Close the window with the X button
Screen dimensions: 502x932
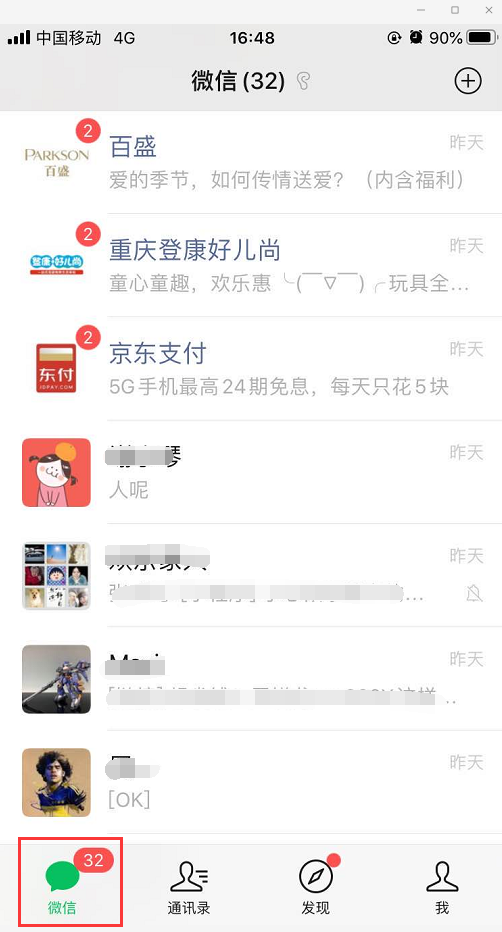tap(489, 10)
